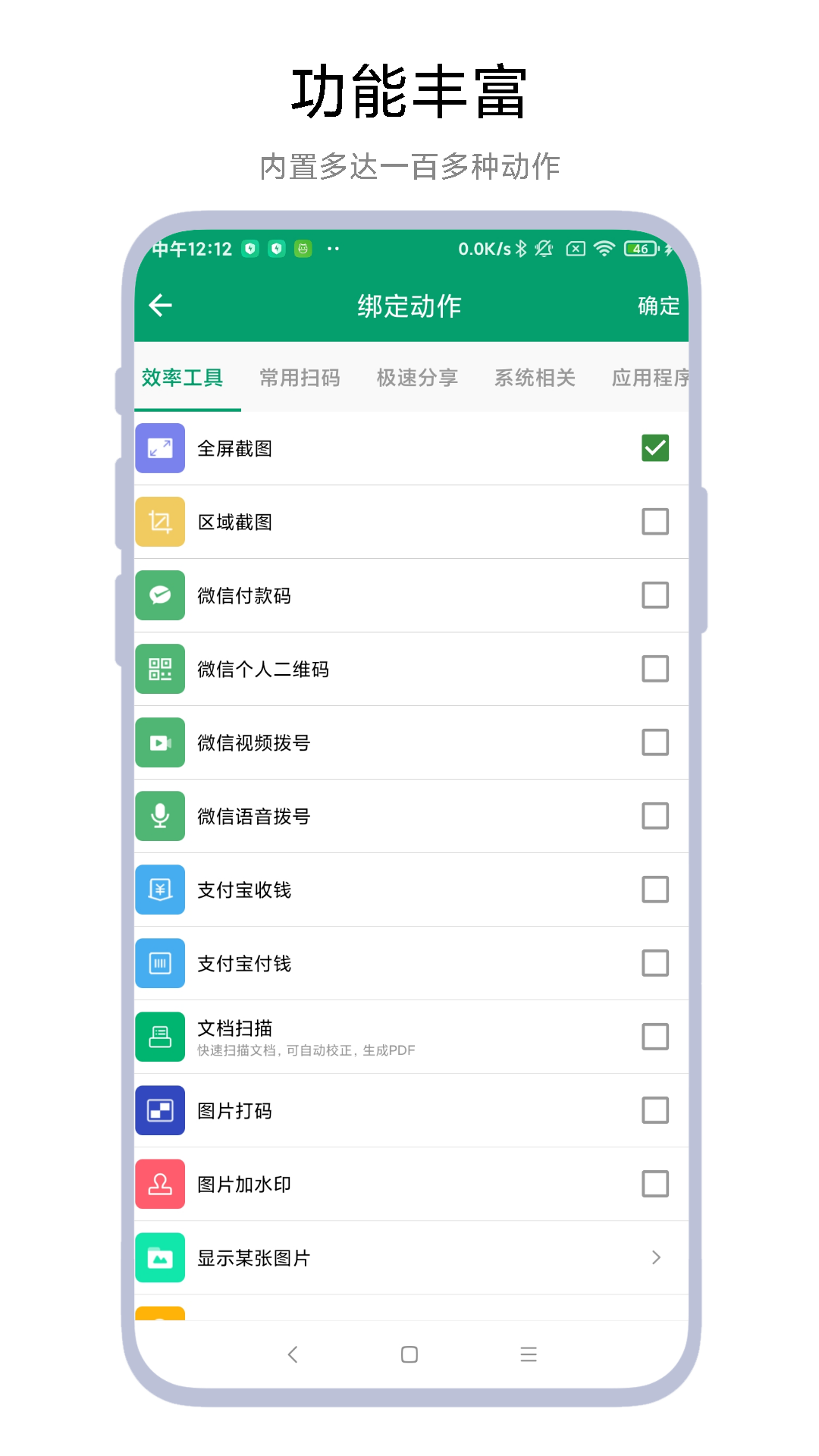
Task: Tap the 微信付款码 WeChat pay icon
Action: pos(159,595)
